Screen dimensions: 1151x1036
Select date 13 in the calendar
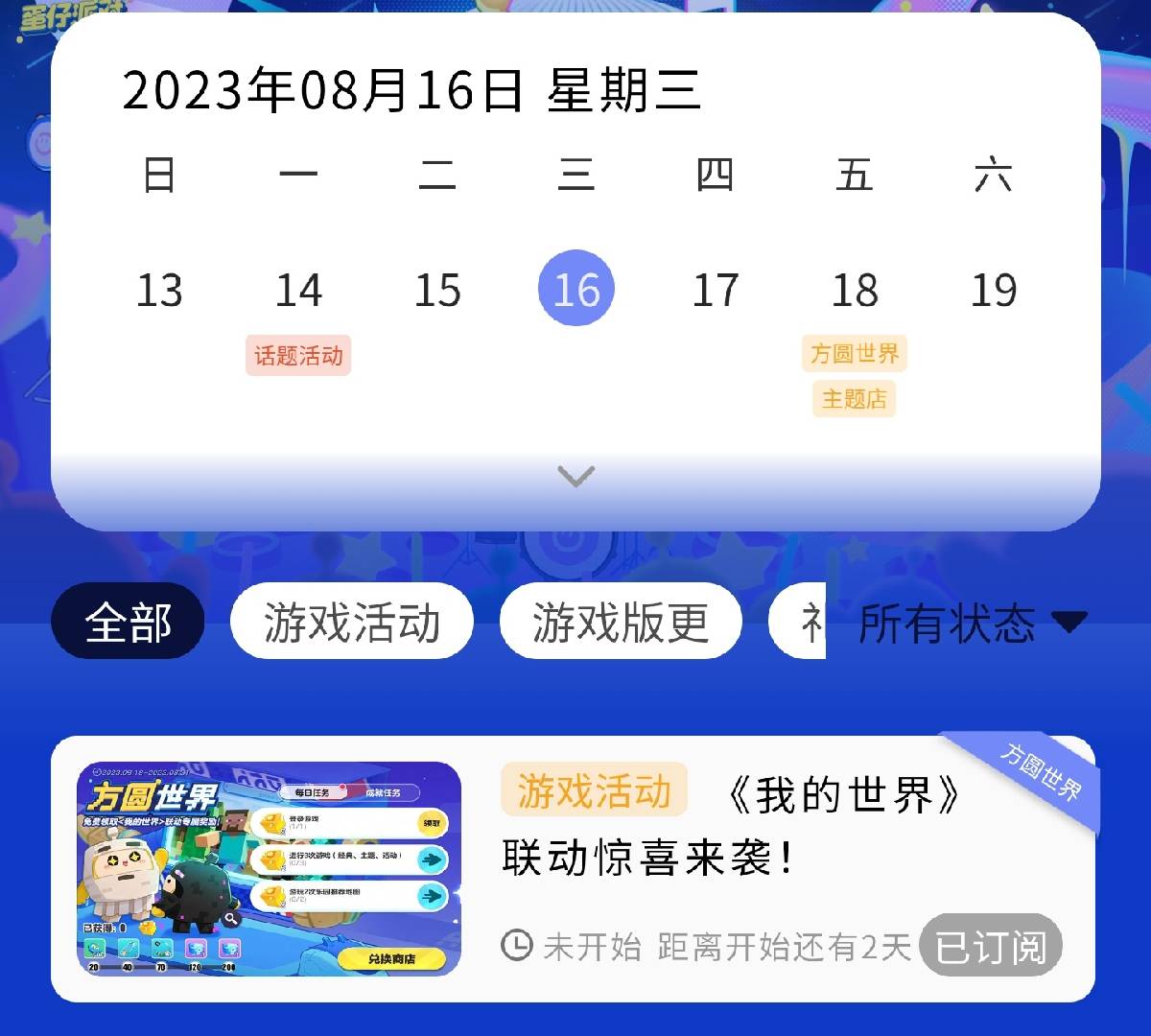pyautogui.click(x=159, y=290)
